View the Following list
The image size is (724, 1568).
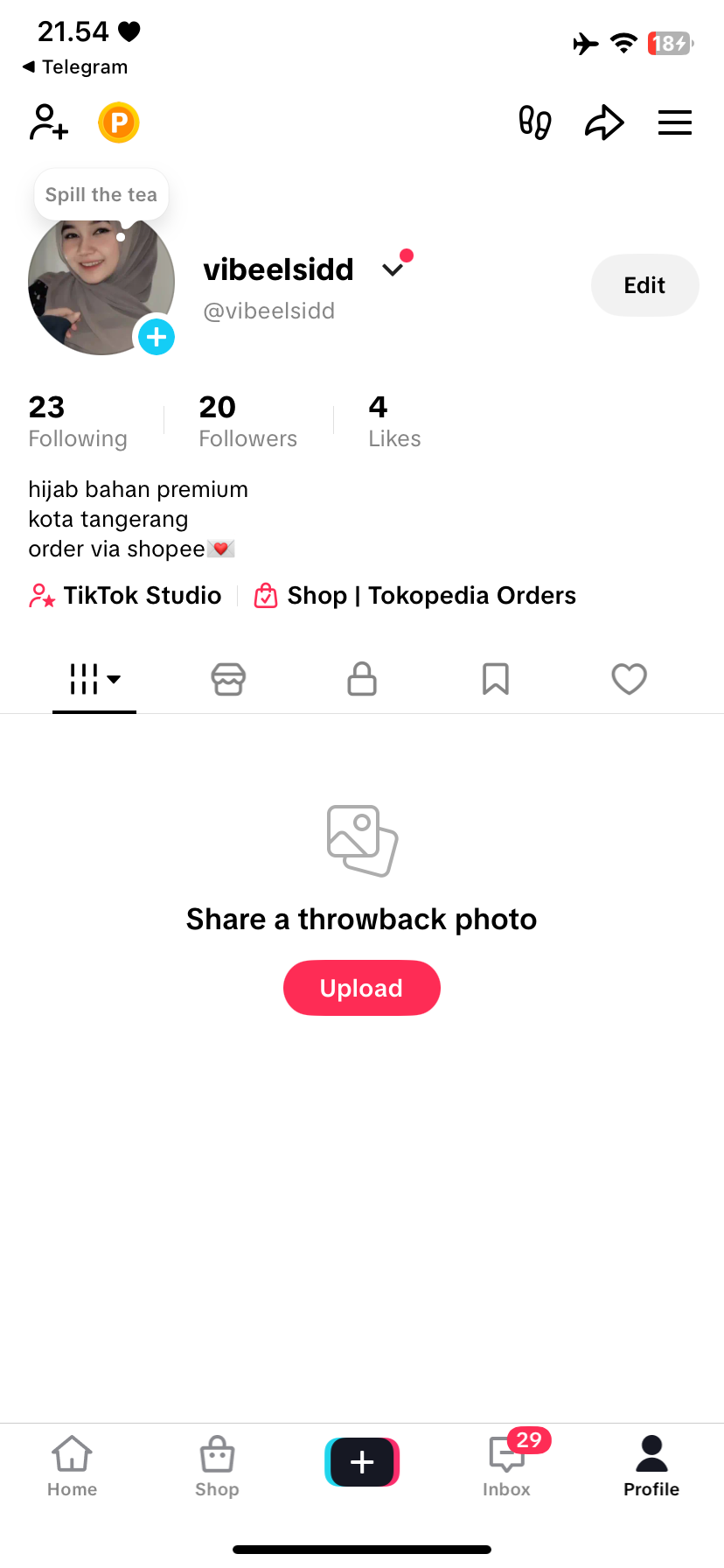(78, 421)
